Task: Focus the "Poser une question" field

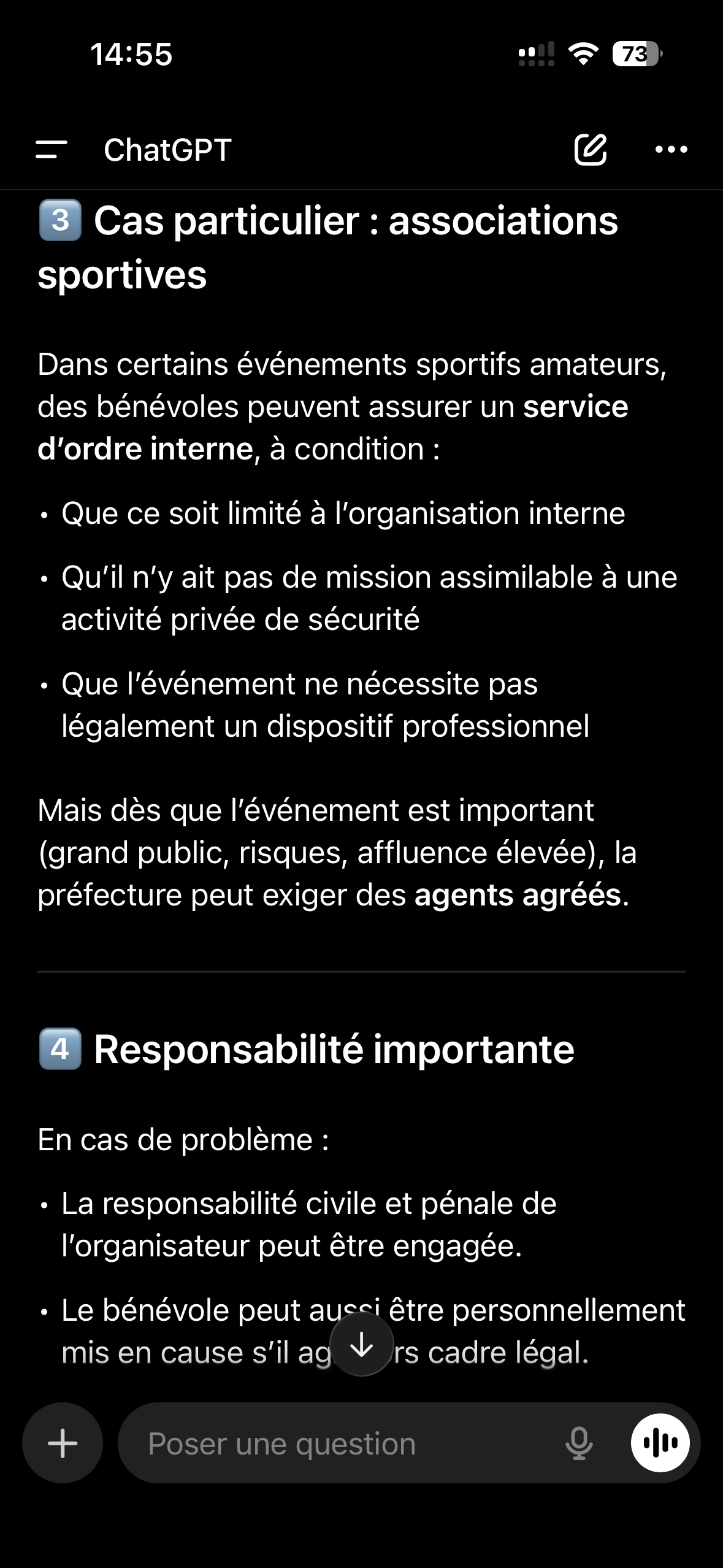Action: click(x=343, y=1443)
